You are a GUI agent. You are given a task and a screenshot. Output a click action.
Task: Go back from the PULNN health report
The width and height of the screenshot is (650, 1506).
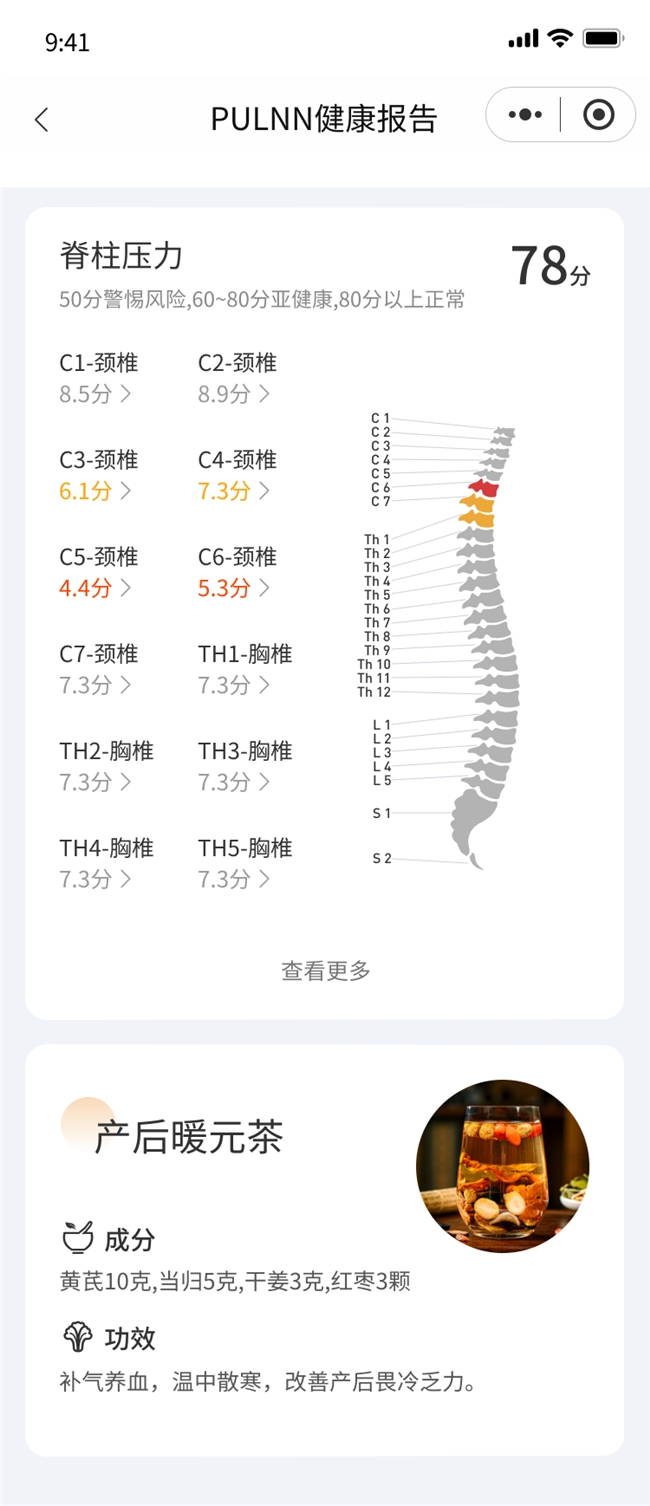coord(41,120)
